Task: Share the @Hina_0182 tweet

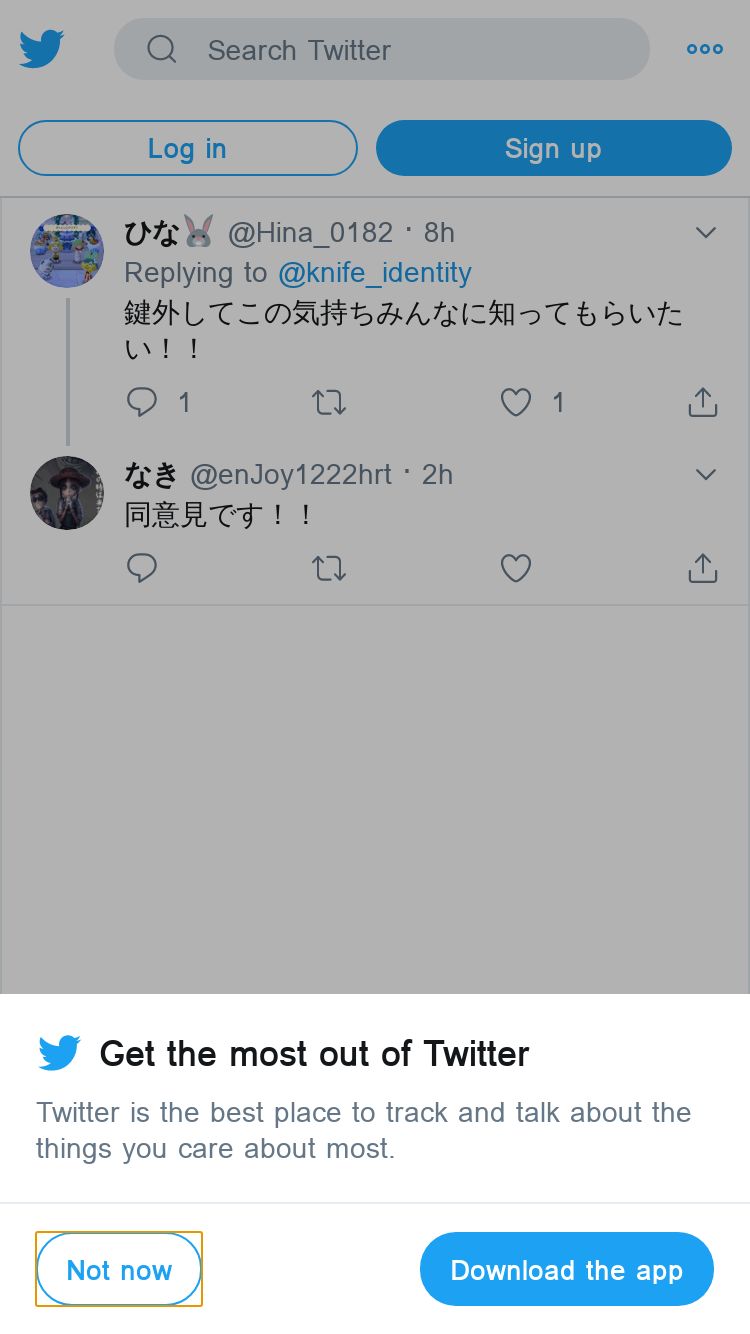Action: click(703, 403)
